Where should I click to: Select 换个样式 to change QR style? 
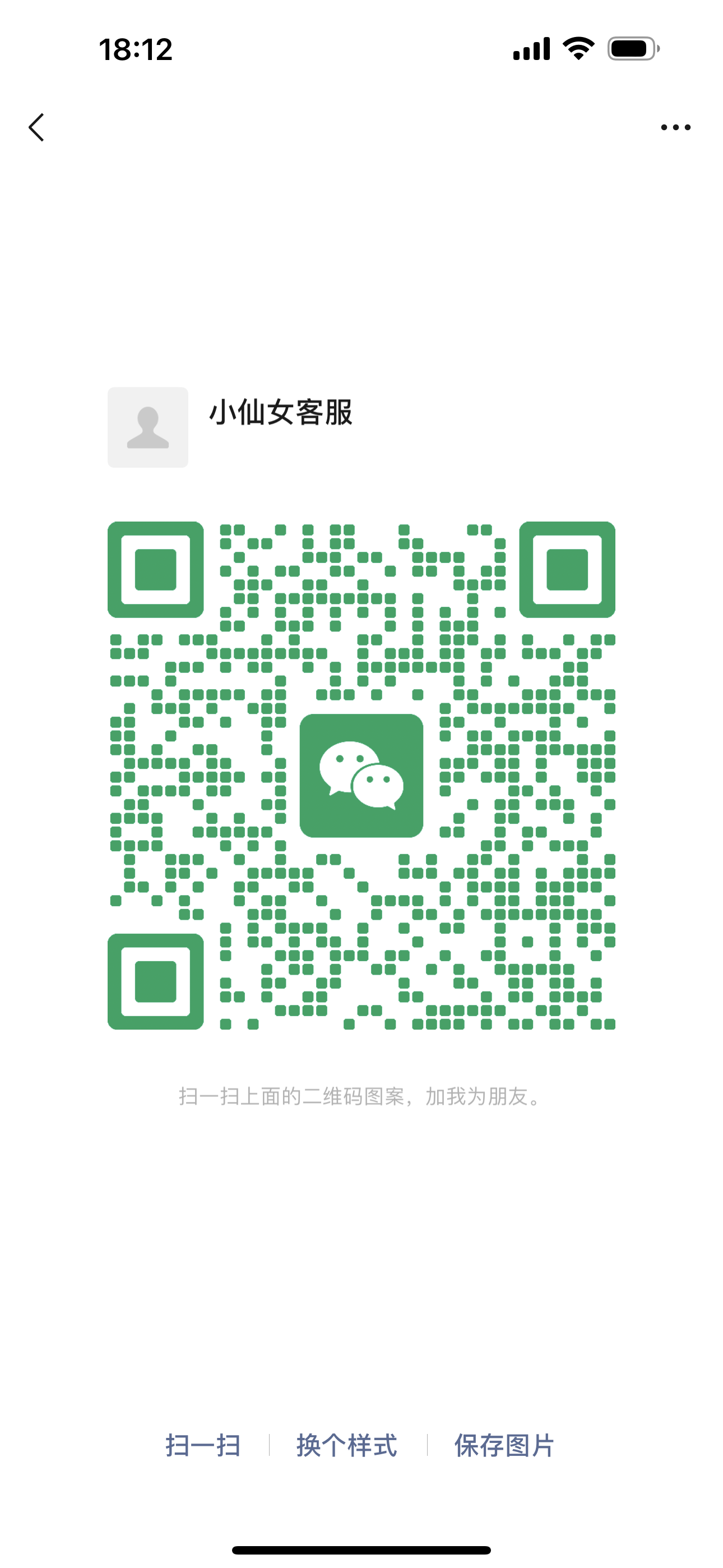coord(347,1445)
